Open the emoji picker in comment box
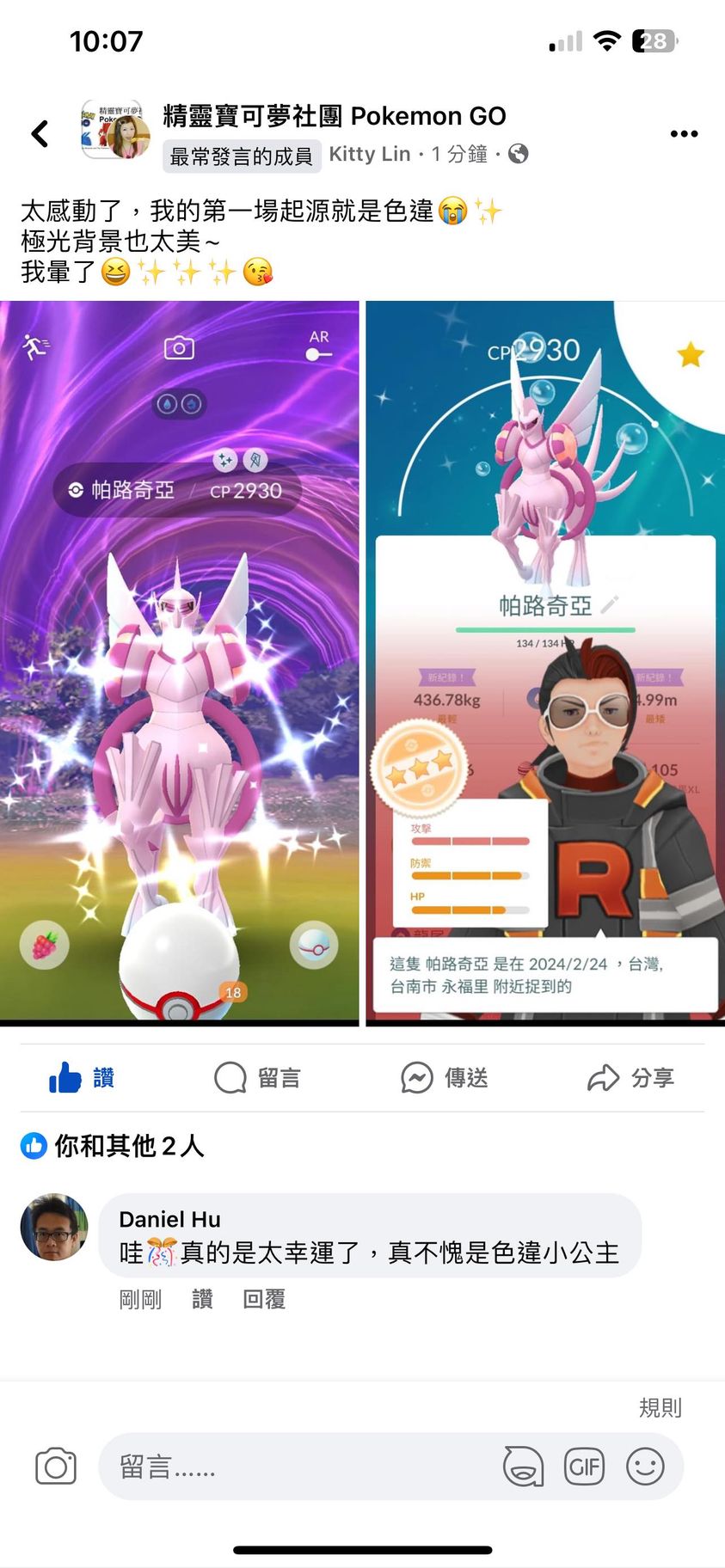The image size is (725, 1568). (x=645, y=1467)
